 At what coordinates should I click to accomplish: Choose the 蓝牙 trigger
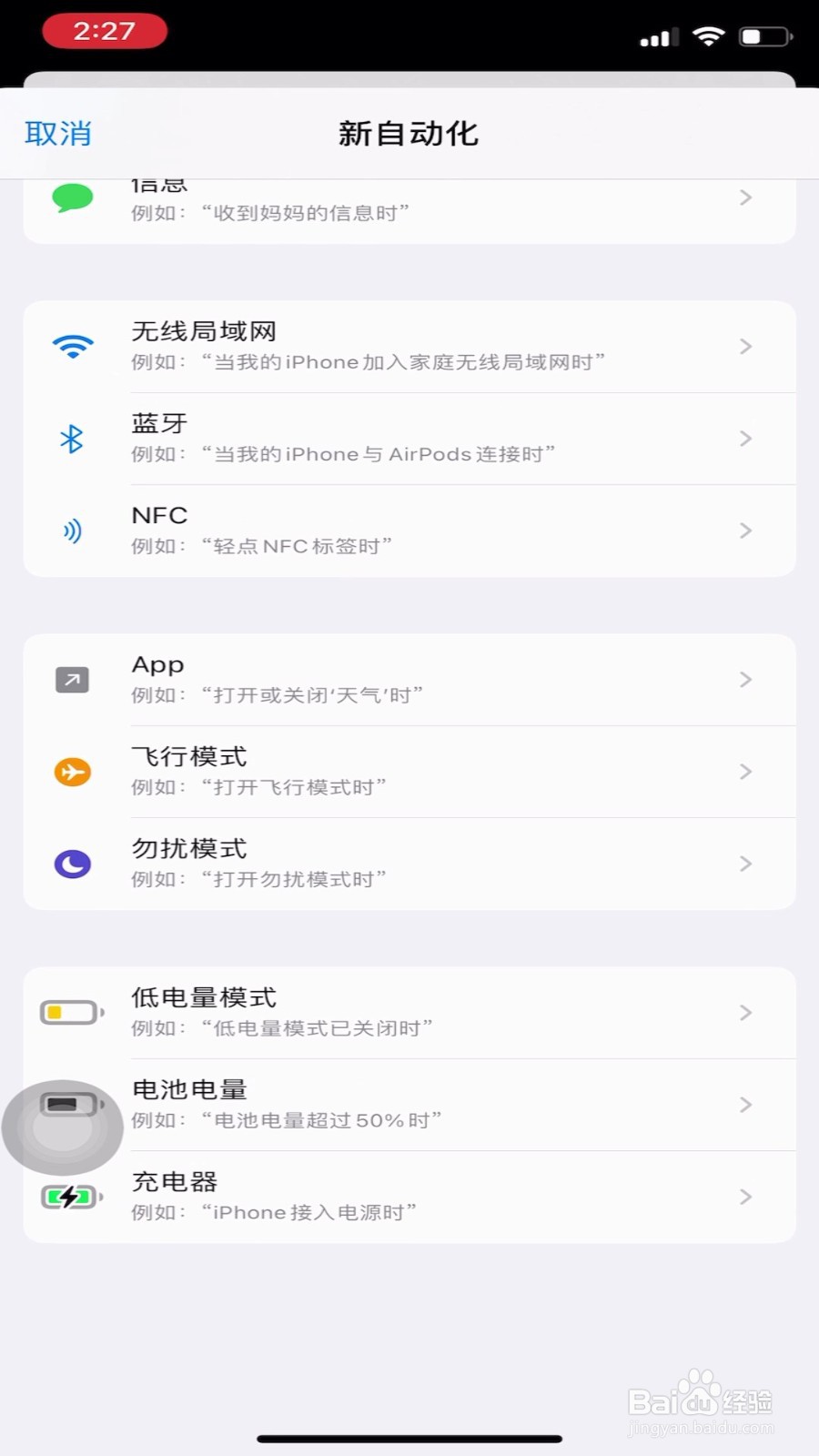pos(409,439)
